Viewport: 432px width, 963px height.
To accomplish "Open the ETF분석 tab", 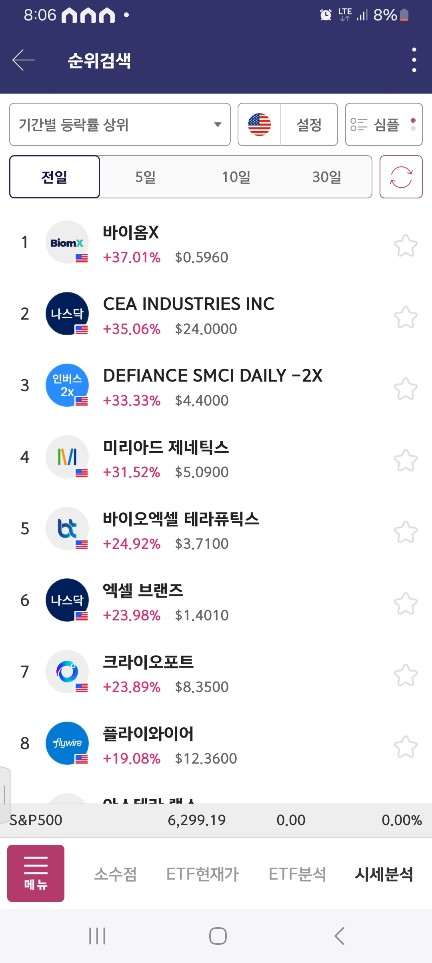I will 297,874.
